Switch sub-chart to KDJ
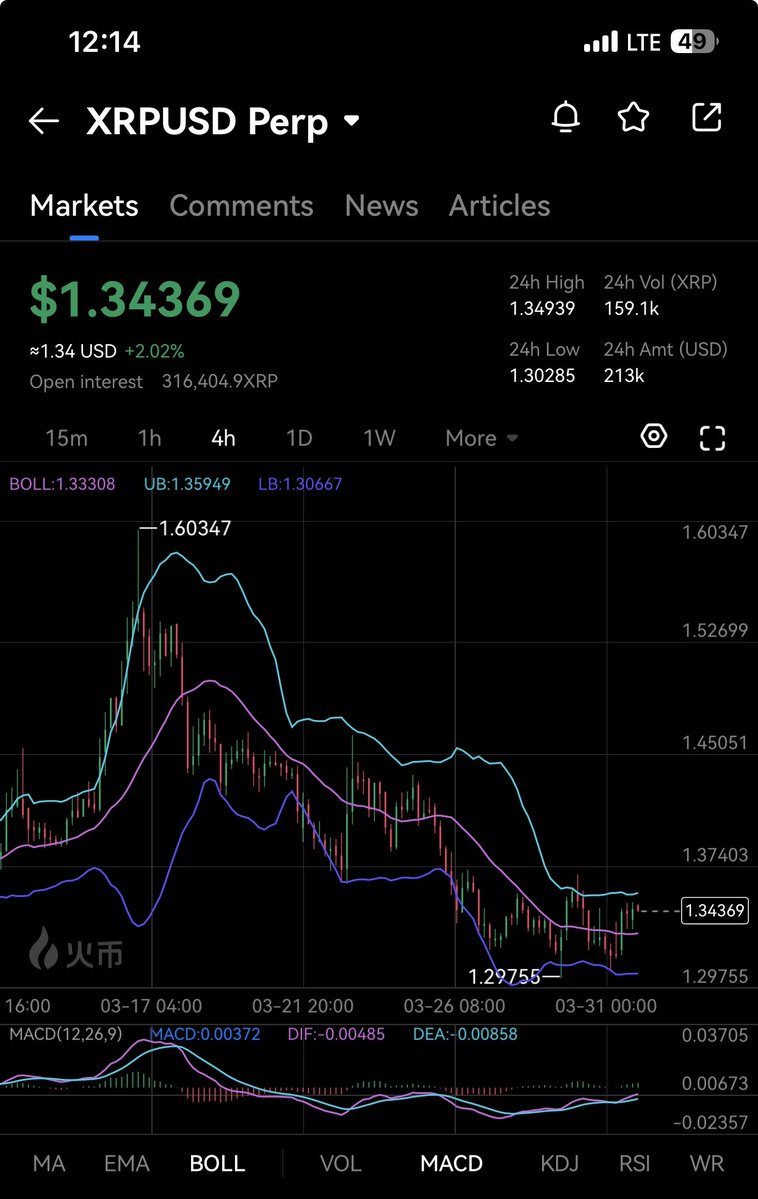Image resolution: width=758 pixels, height=1199 pixels. tap(559, 1164)
